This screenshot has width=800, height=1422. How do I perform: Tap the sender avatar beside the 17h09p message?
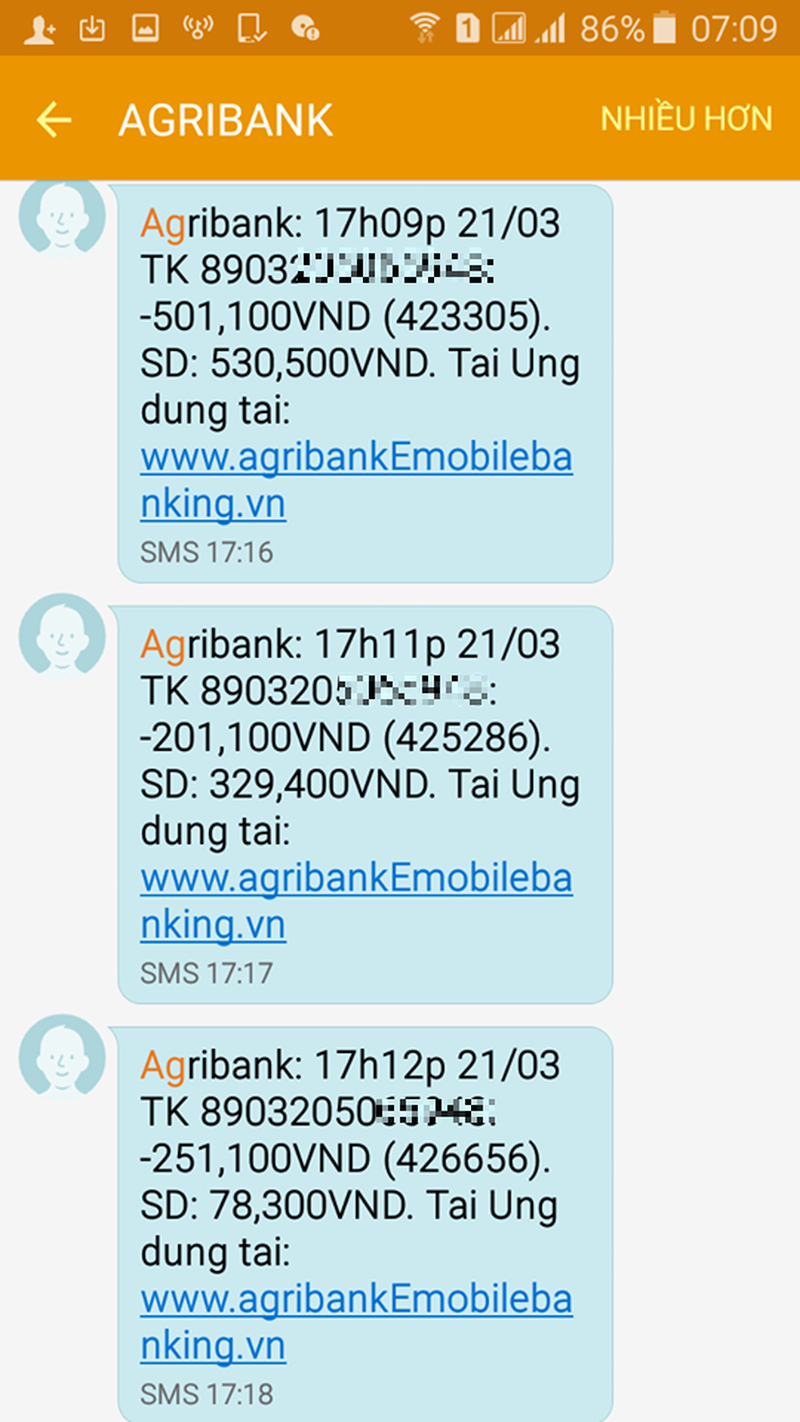[62, 214]
